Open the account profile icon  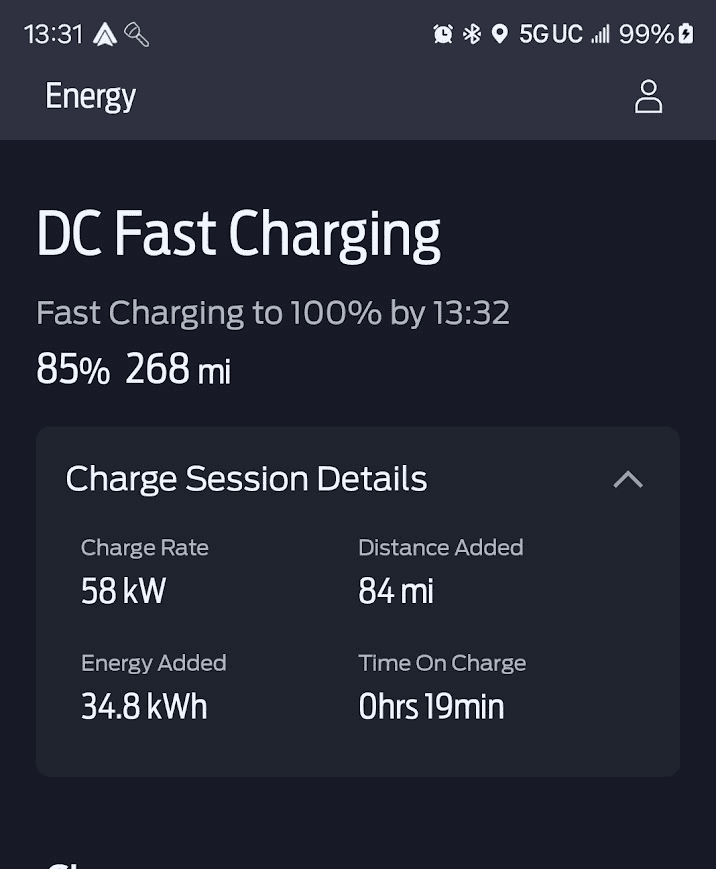point(648,97)
